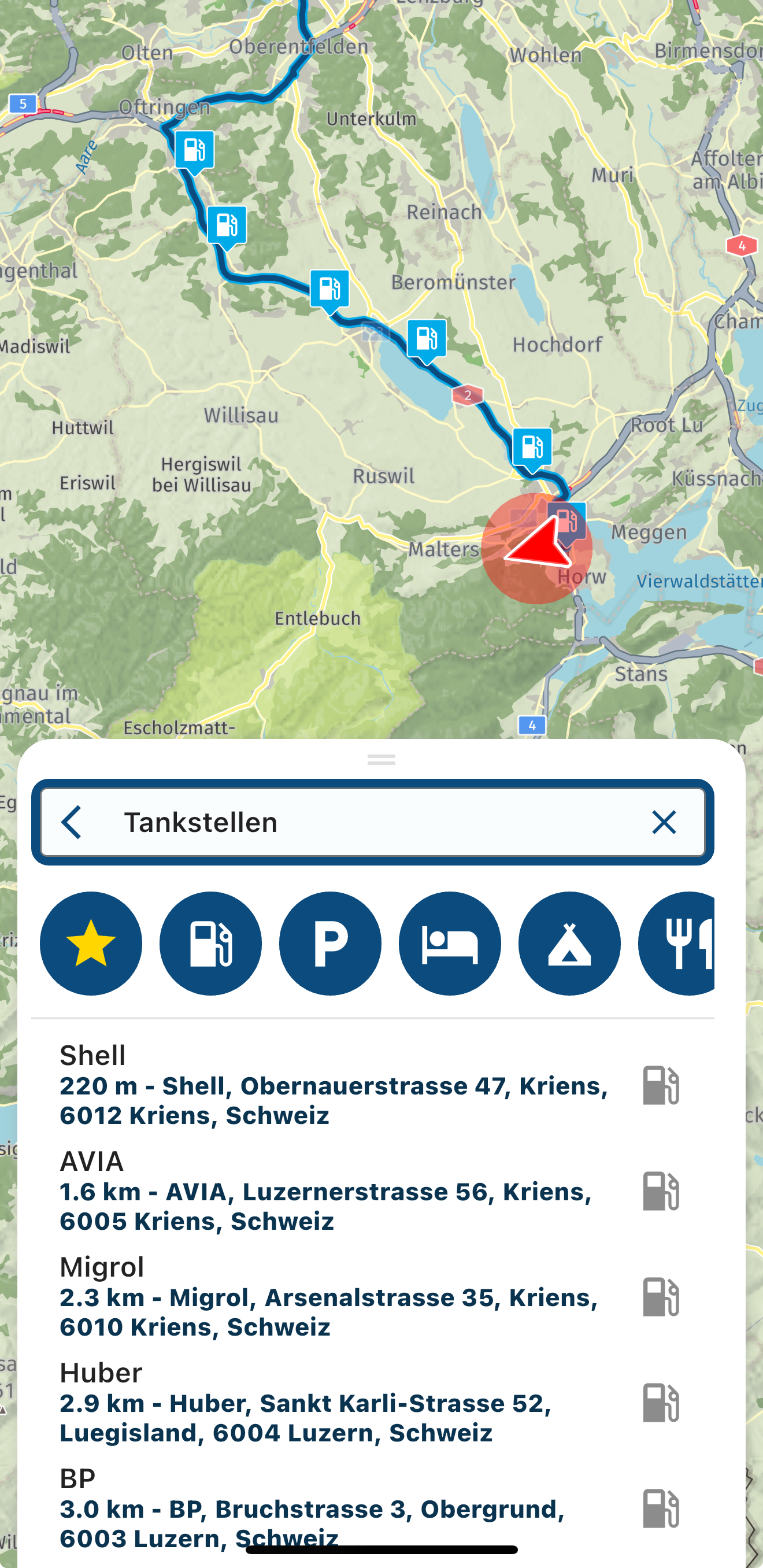The width and height of the screenshot is (763, 1568).
Task: Select the camping tent category button
Action: point(569,944)
